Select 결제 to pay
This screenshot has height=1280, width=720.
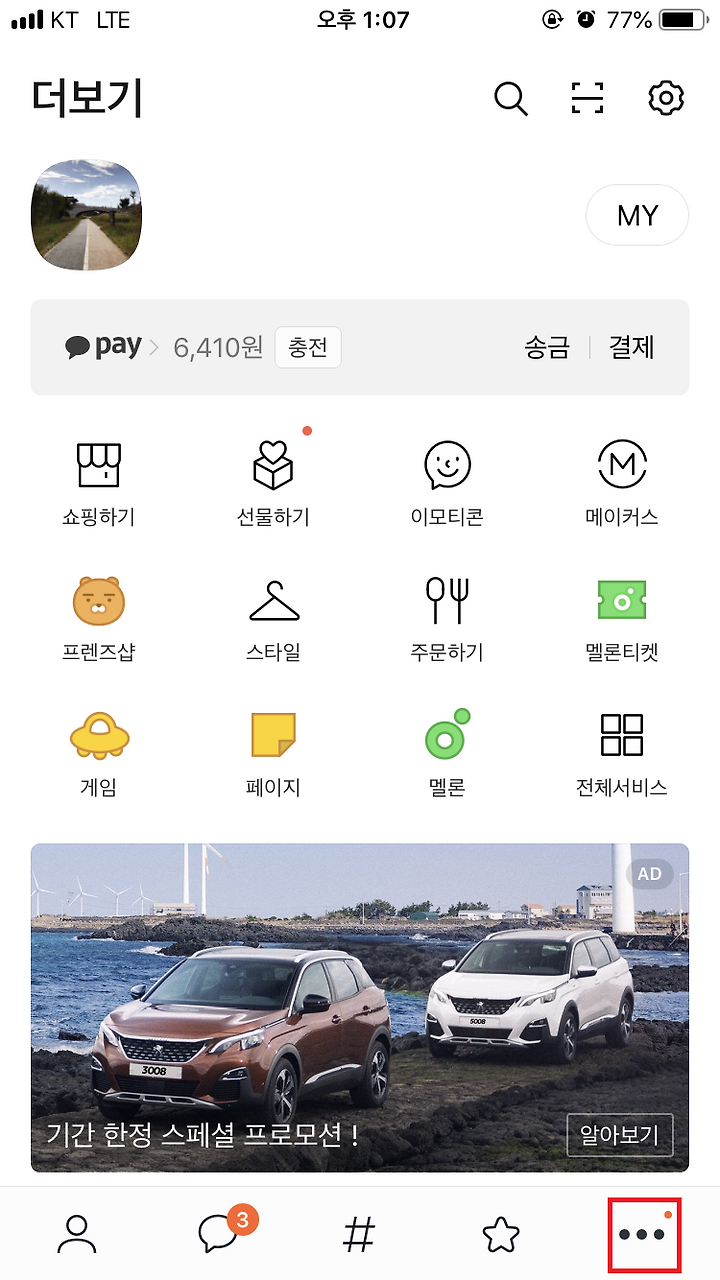[632, 347]
